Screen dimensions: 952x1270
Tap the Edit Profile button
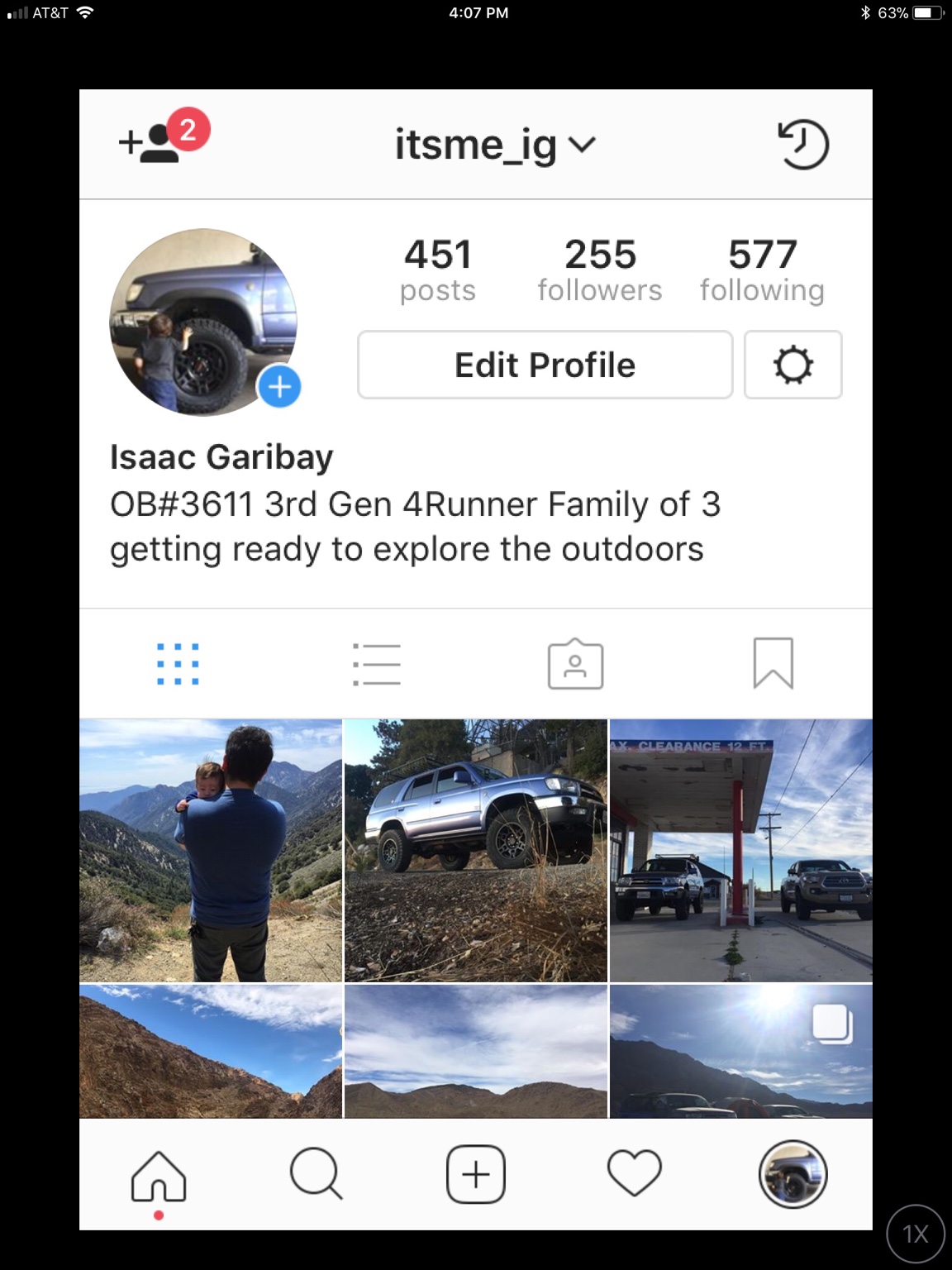(x=545, y=365)
